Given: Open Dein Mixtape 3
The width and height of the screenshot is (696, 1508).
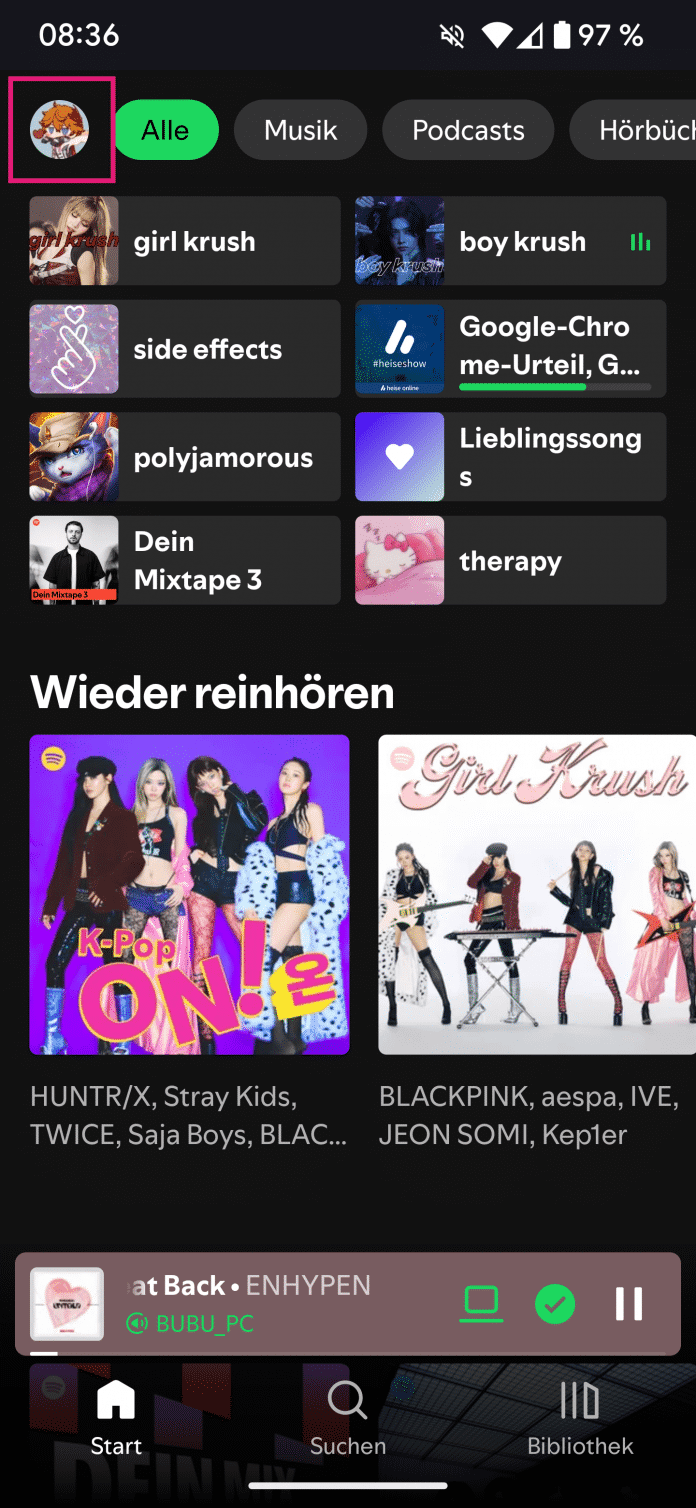Looking at the screenshot, I should pyautogui.click(x=185, y=560).
